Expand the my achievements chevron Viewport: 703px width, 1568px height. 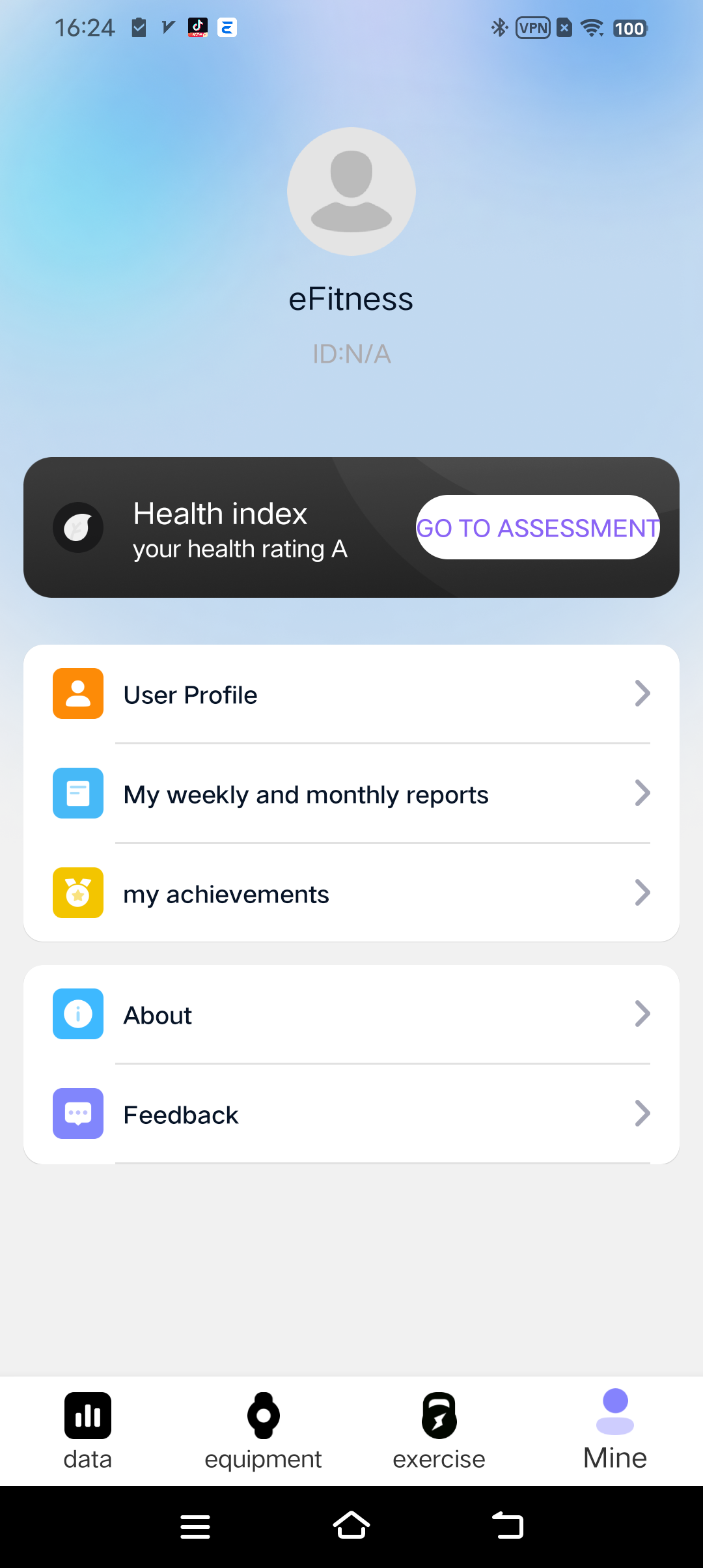[x=642, y=893]
